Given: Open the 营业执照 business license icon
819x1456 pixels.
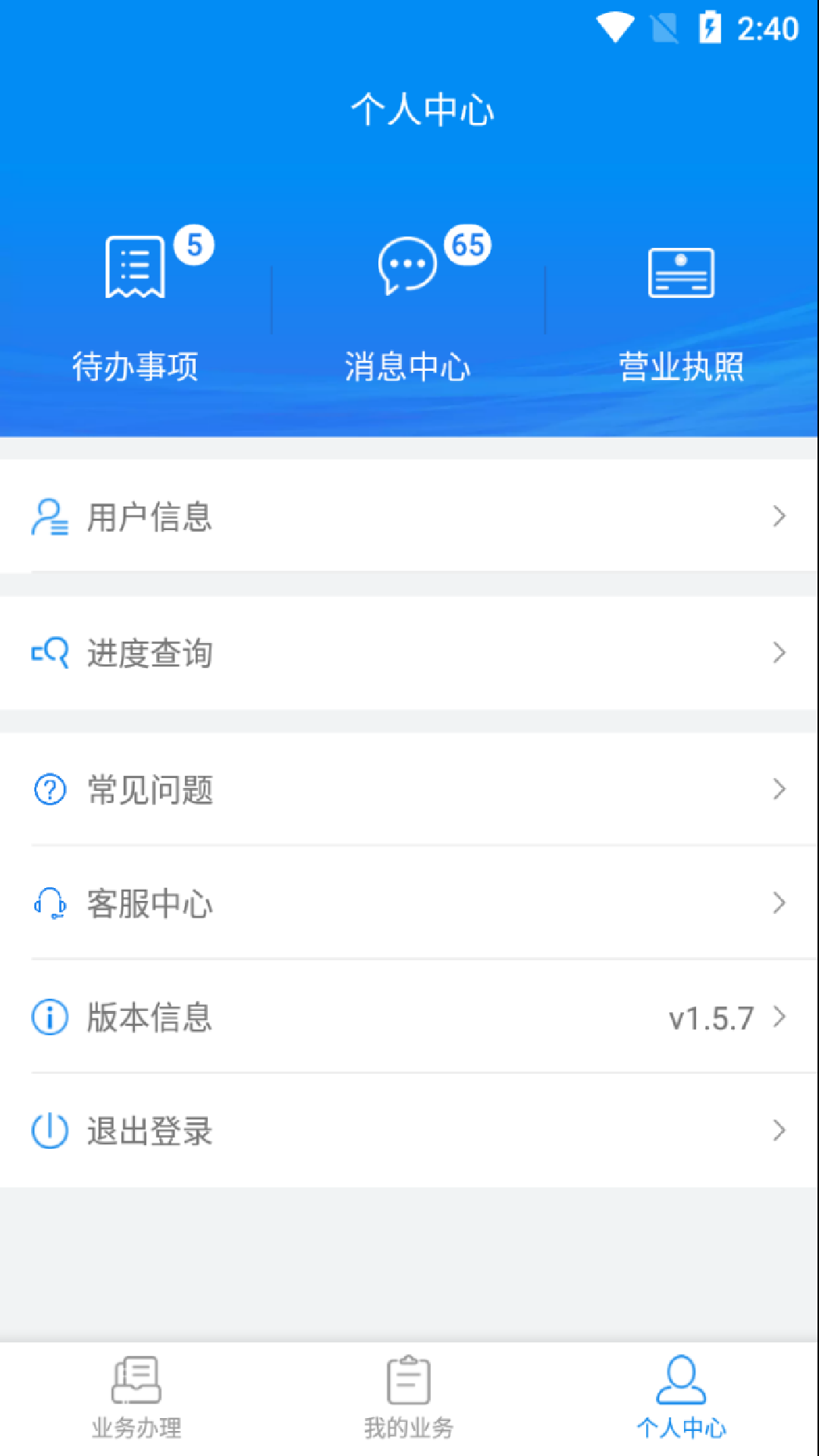Looking at the screenshot, I should coord(681,273).
